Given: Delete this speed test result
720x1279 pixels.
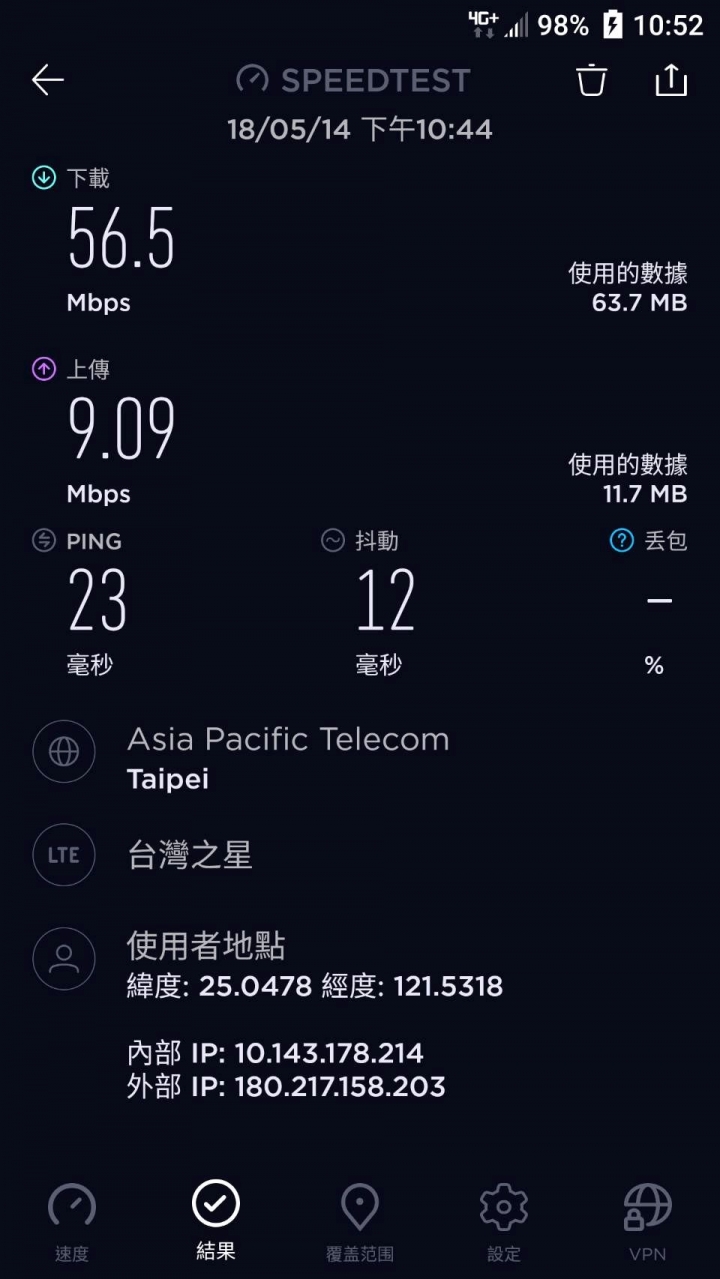Looking at the screenshot, I should (x=592, y=80).
